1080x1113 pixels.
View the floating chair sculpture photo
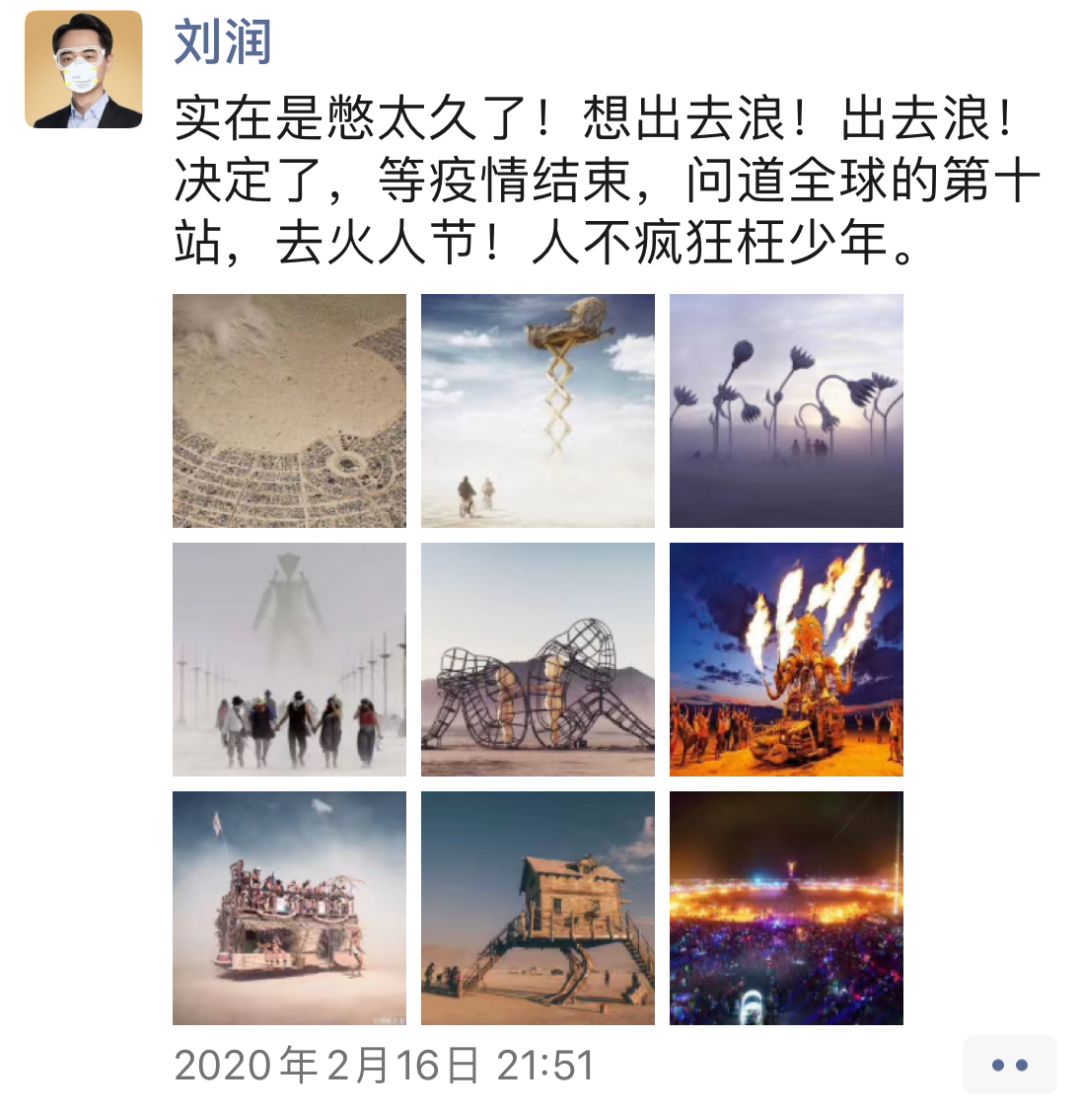coord(537,410)
